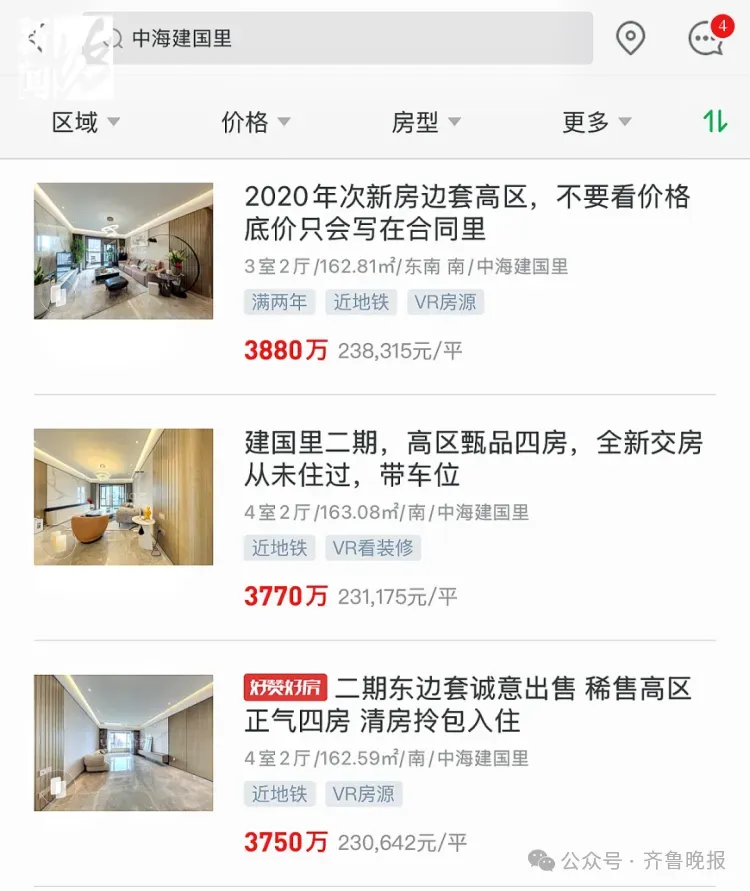Expand the 价格 filter dropdown
The image size is (750, 891).
click(x=256, y=122)
